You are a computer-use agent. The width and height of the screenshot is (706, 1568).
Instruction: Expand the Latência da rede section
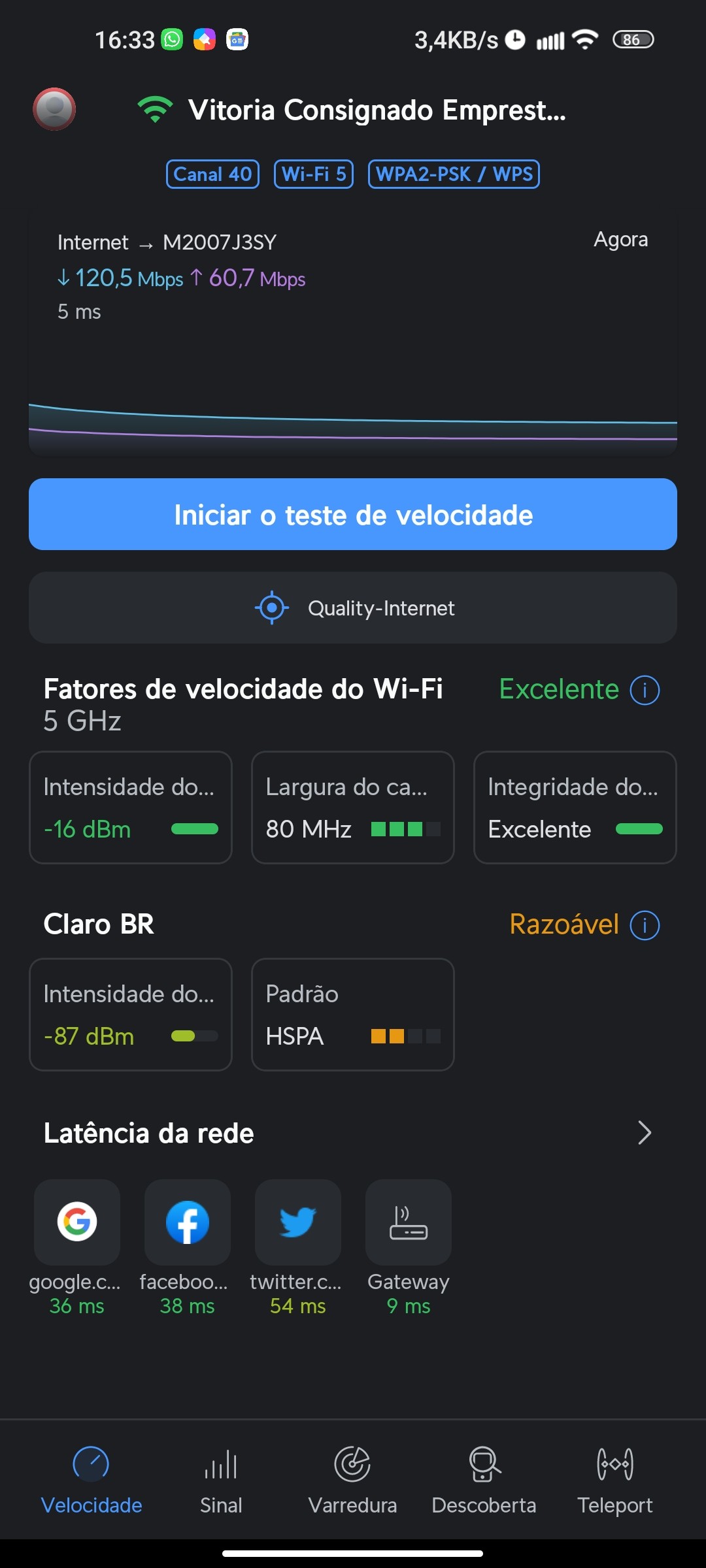click(644, 1133)
